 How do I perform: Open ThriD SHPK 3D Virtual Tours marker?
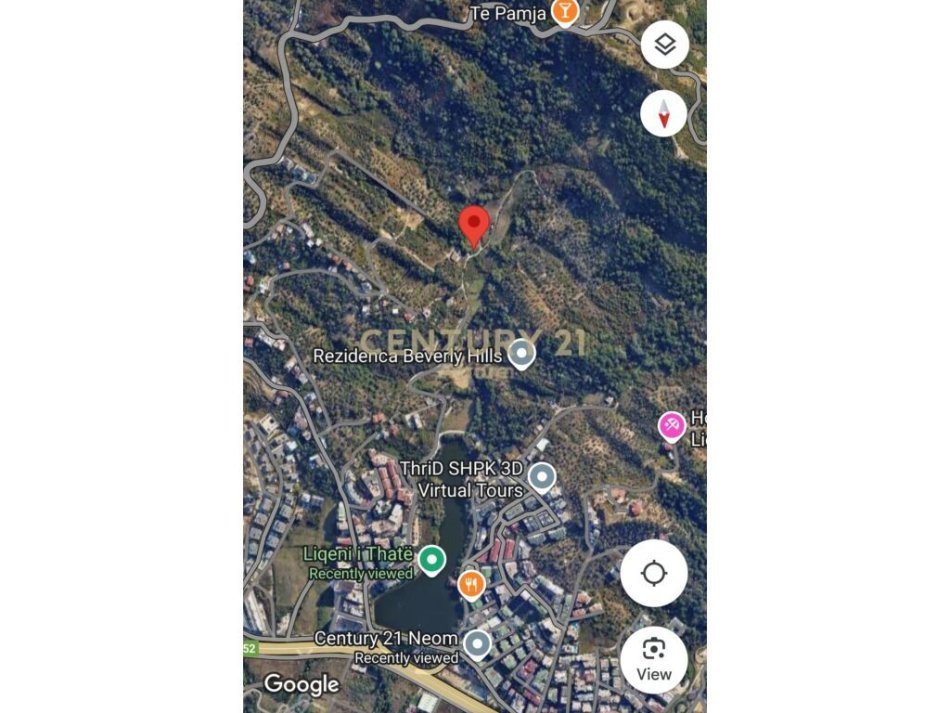tap(541, 477)
